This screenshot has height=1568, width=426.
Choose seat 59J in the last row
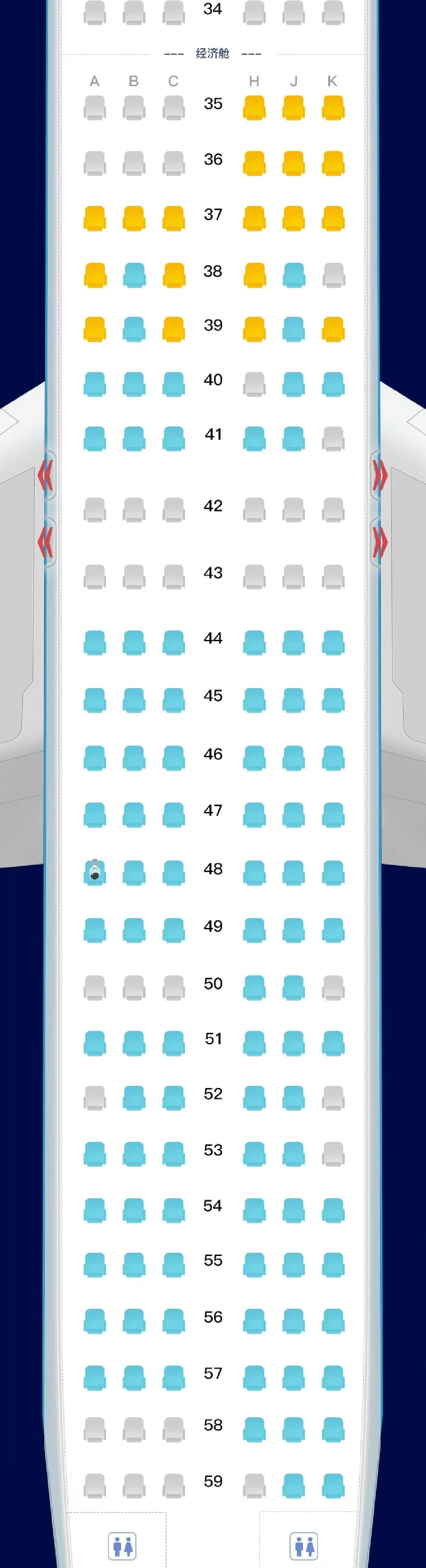[x=293, y=1485]
